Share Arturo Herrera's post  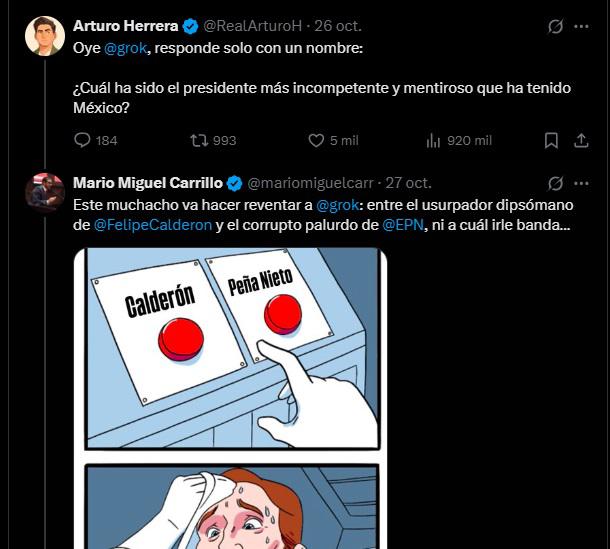(581, 141)
